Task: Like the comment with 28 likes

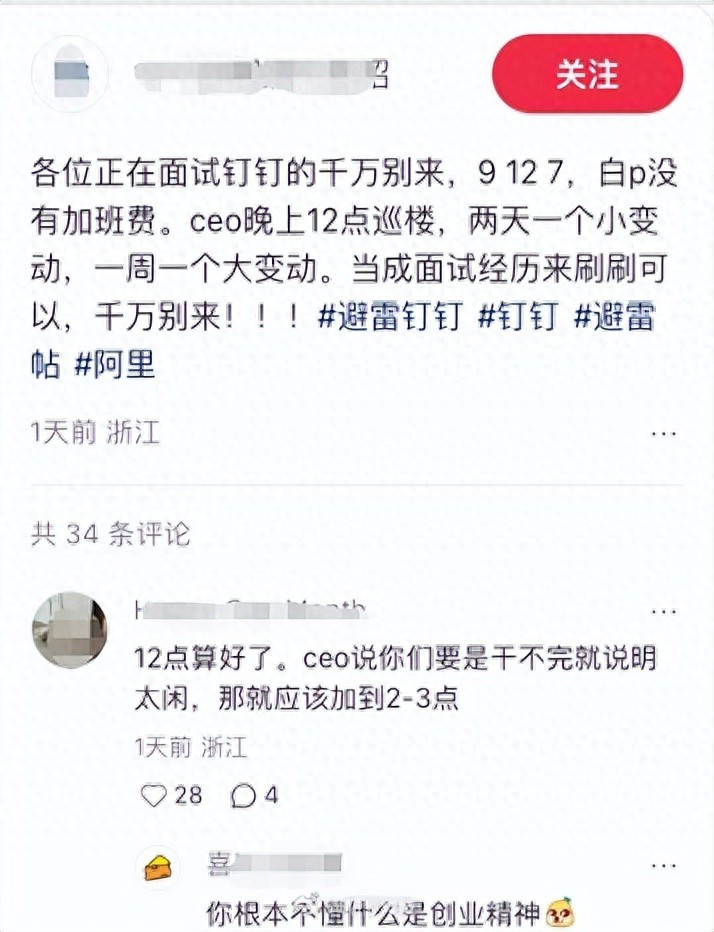Action: pos(153,795)
